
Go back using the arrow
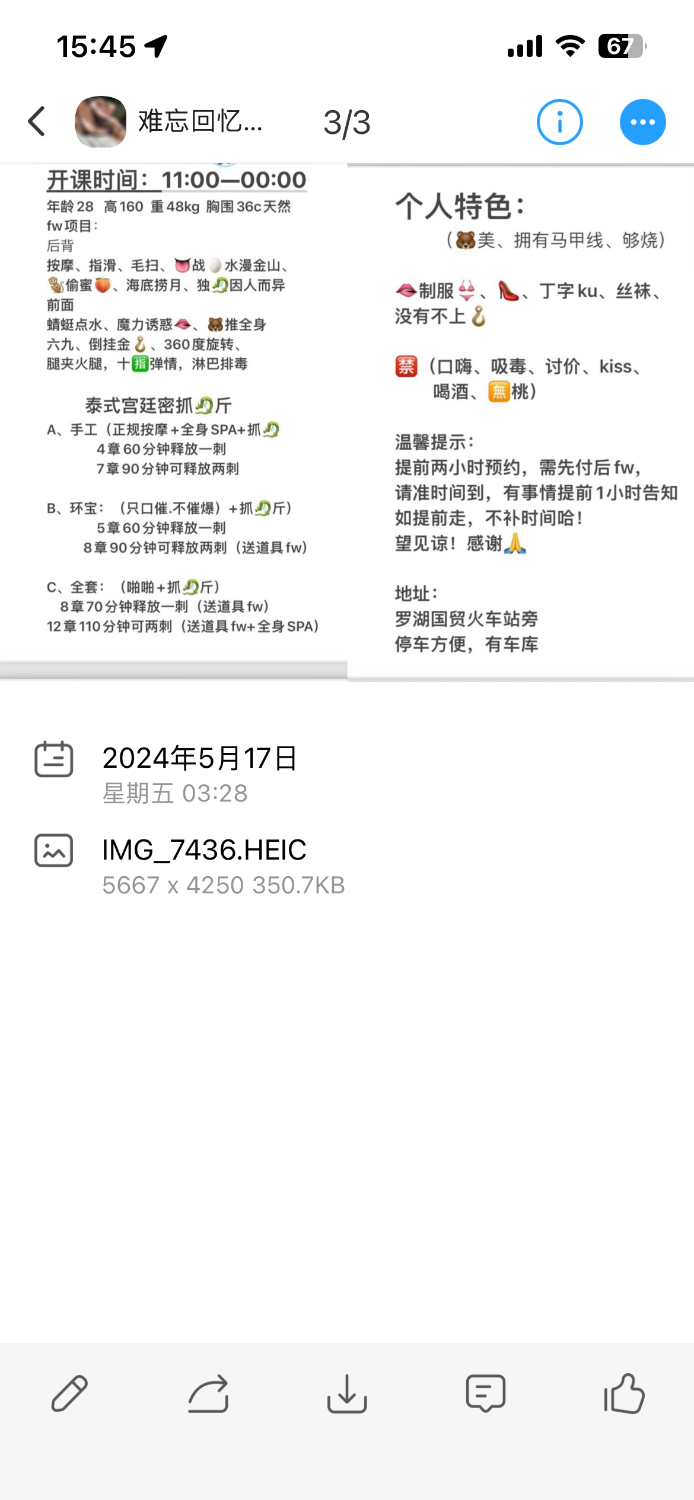click(37, 122)
